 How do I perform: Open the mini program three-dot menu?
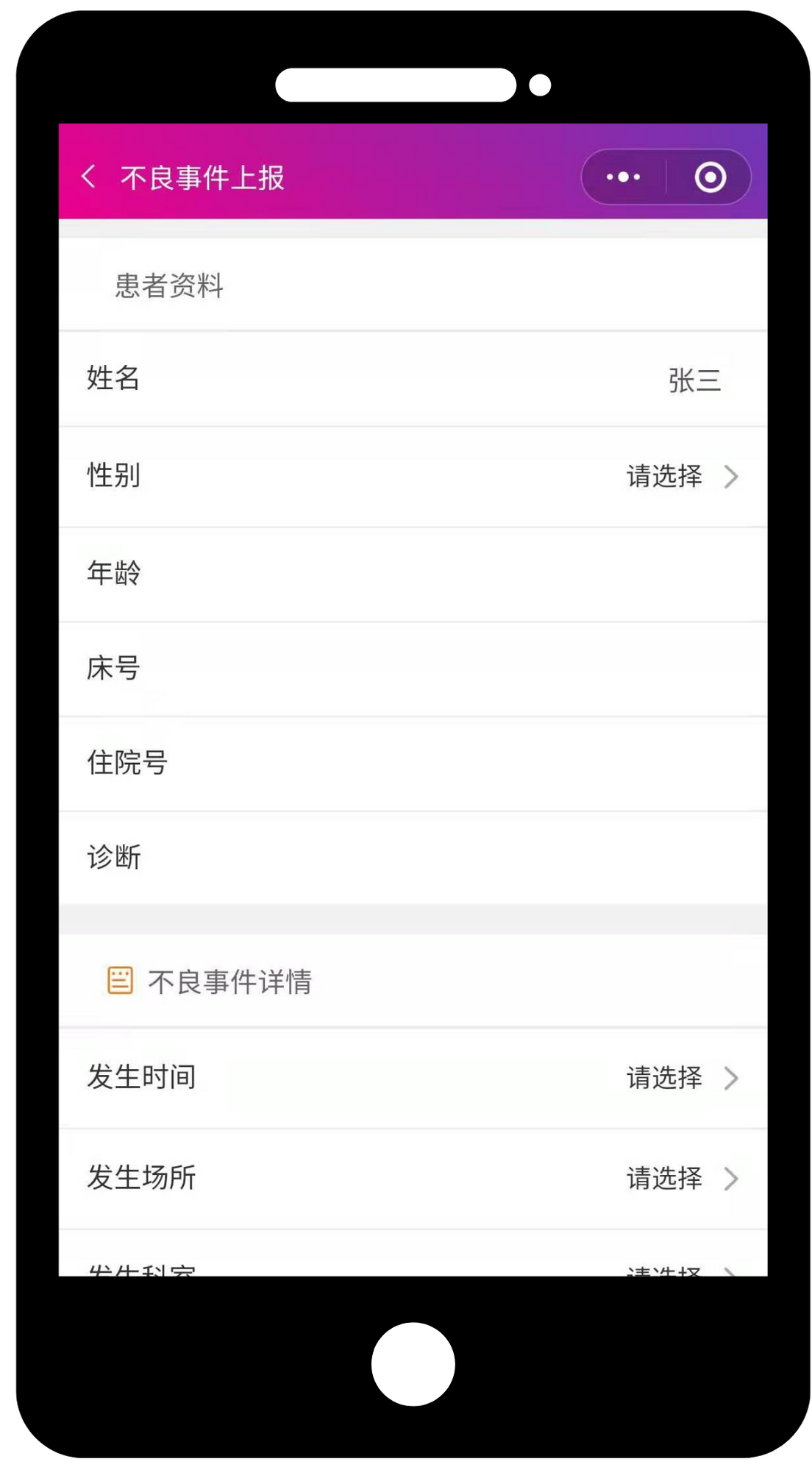point(623,177)
